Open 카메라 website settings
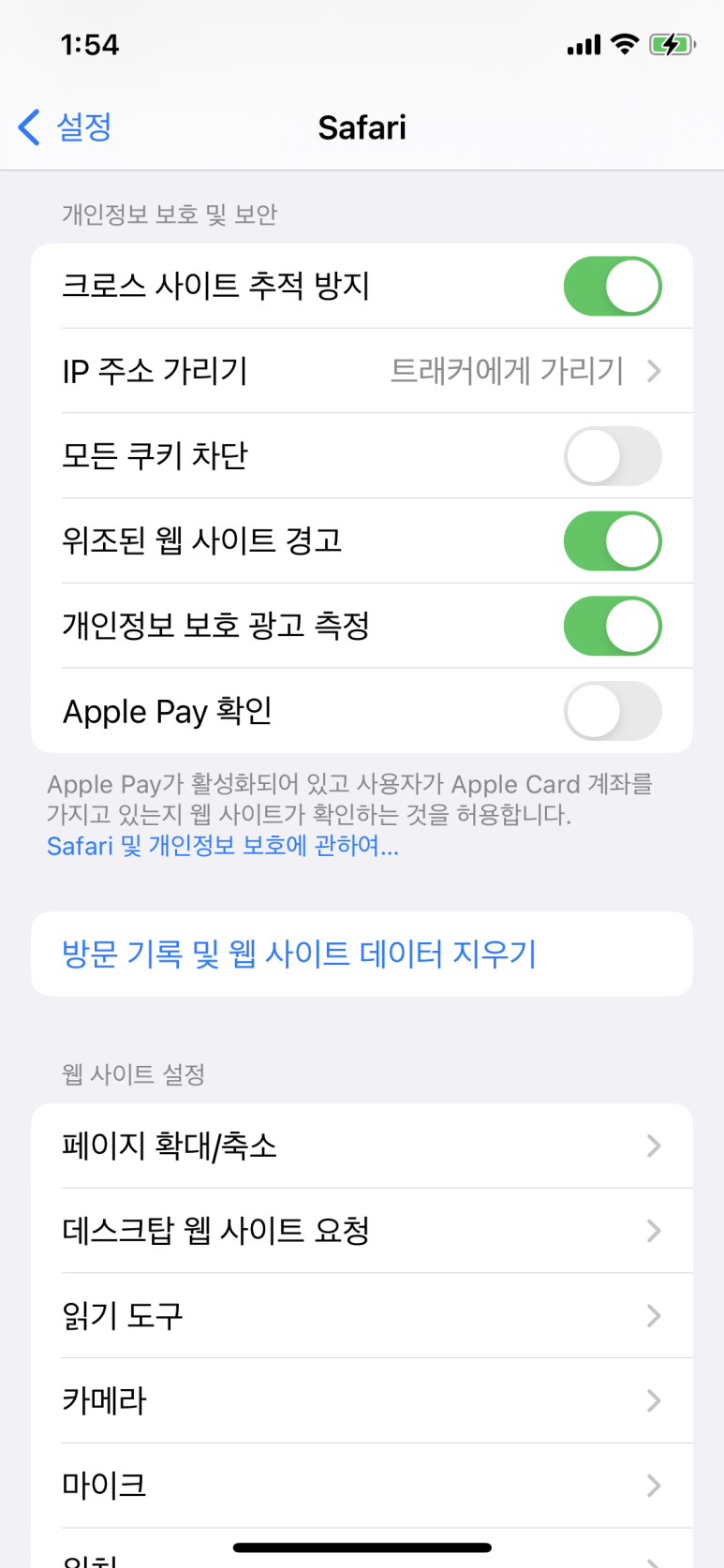This screenshot has width=724, height=1568. 362,1400
